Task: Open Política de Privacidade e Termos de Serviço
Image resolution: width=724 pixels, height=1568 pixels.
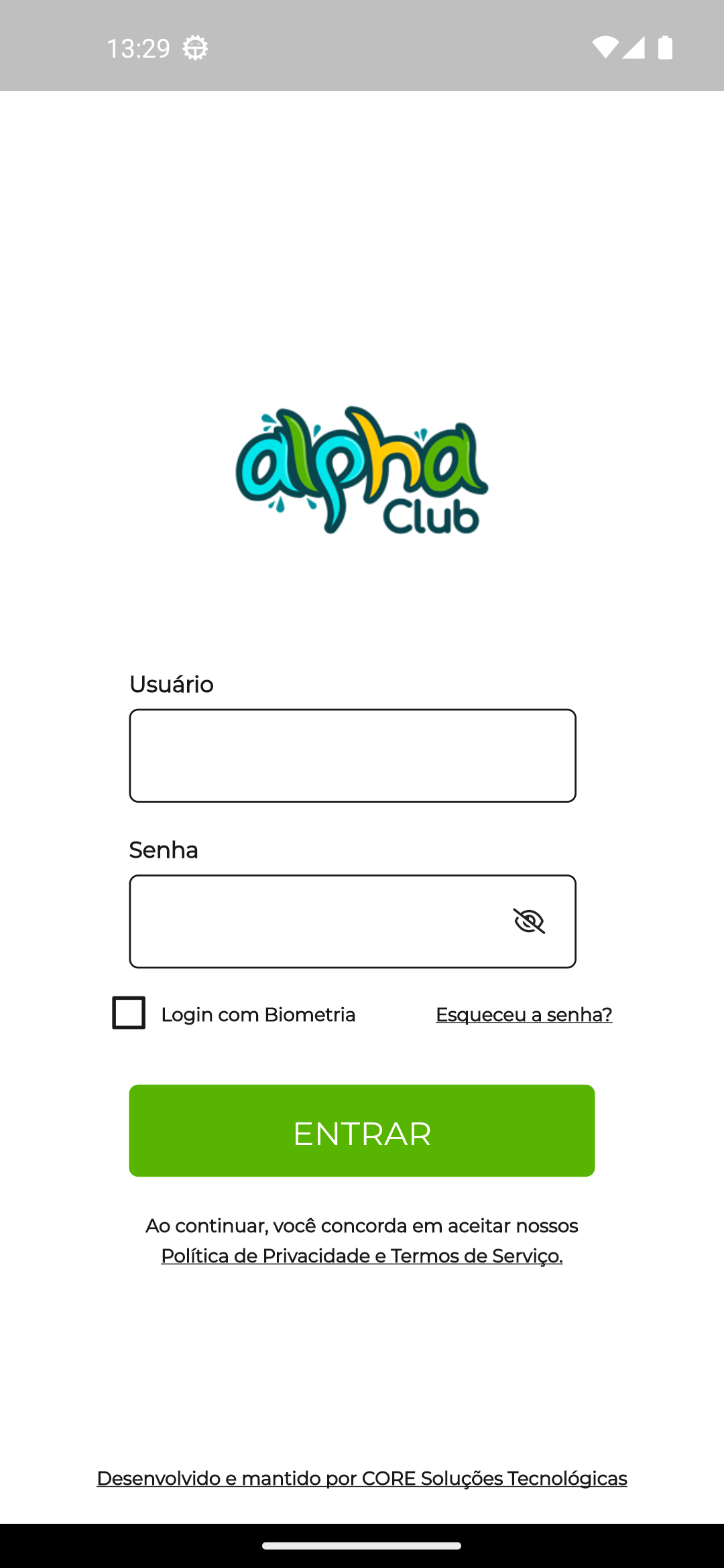Action: pos(362,1256)
